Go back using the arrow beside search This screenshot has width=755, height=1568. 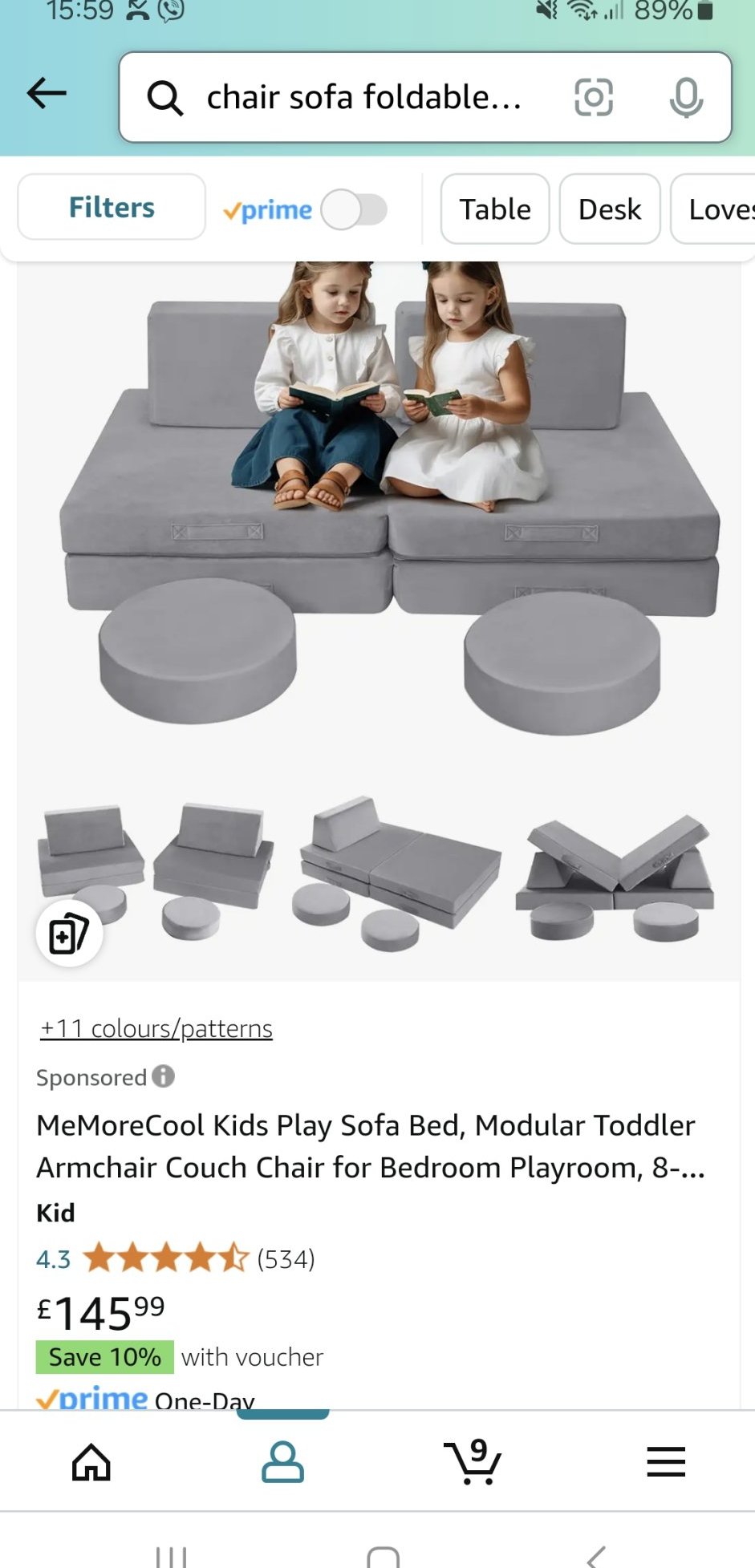point(47,94)
